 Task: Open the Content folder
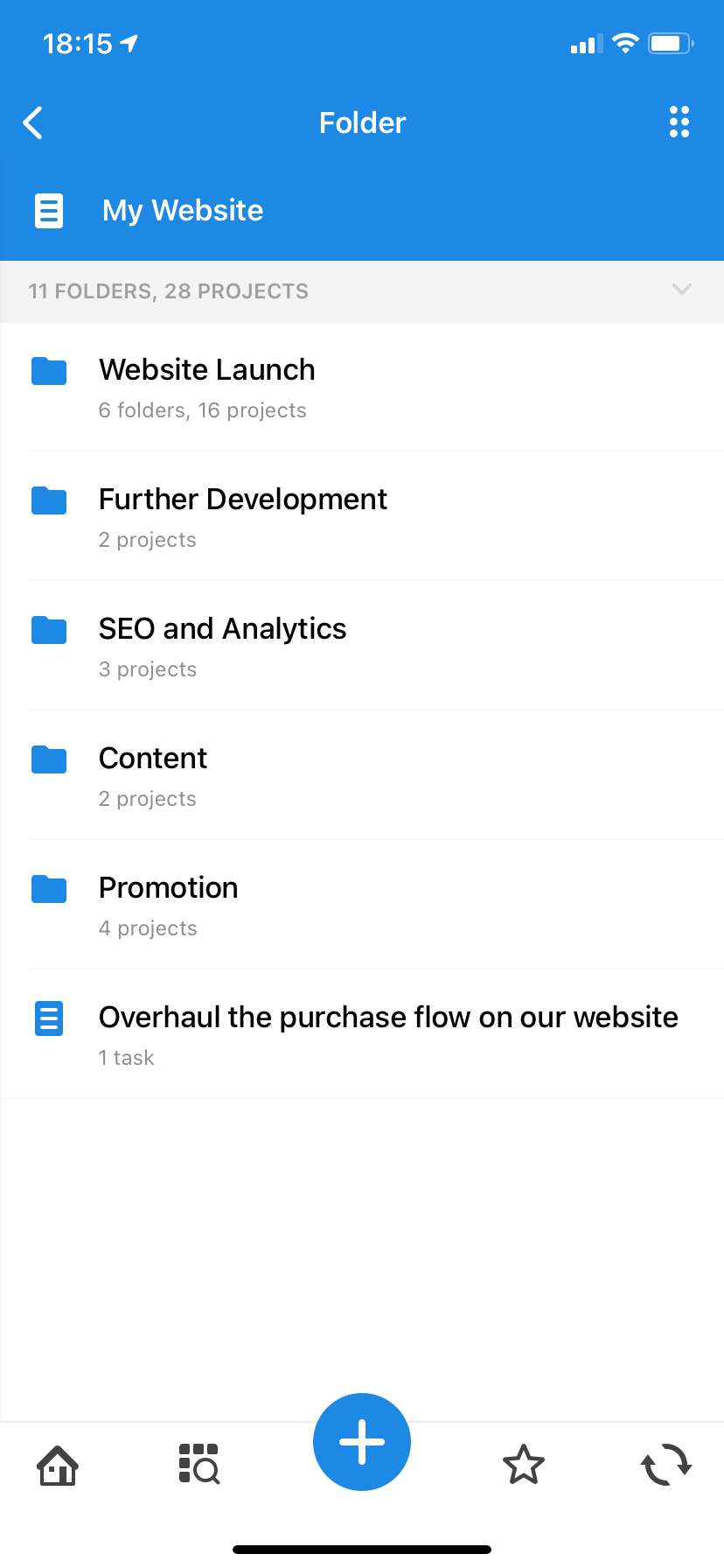(153, 775)
